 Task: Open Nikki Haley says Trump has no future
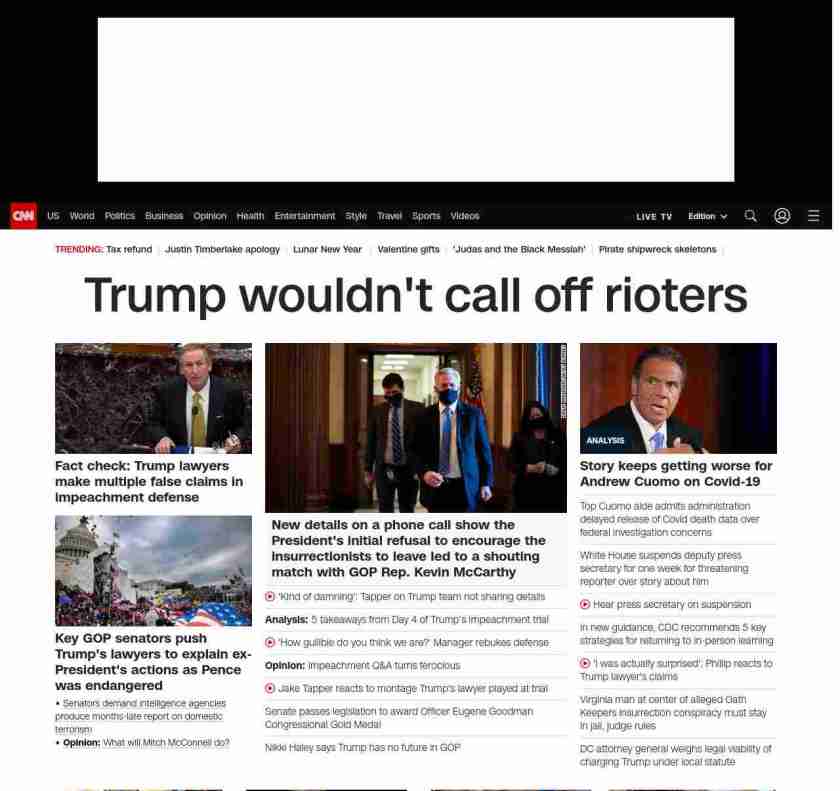363,747
